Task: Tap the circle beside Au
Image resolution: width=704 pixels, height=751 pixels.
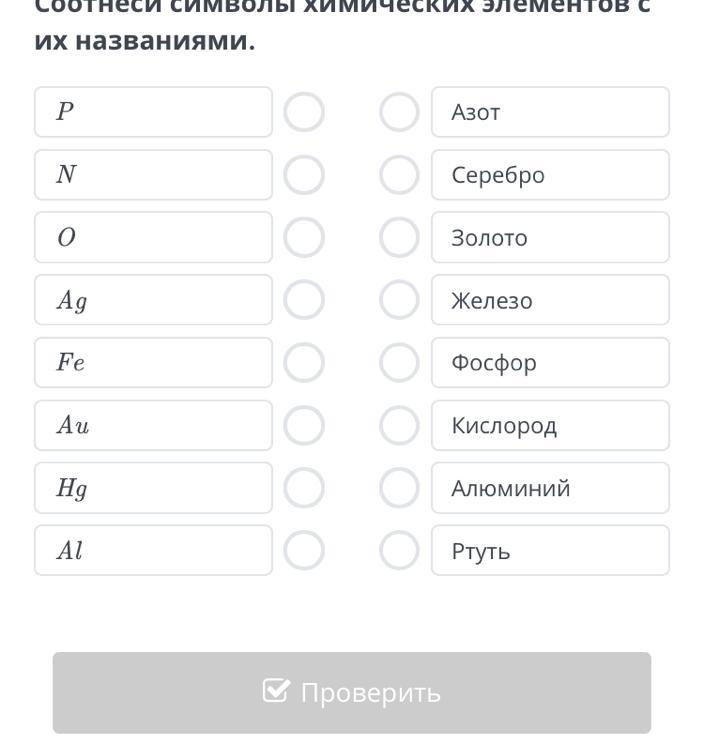Action: (304, 425)
